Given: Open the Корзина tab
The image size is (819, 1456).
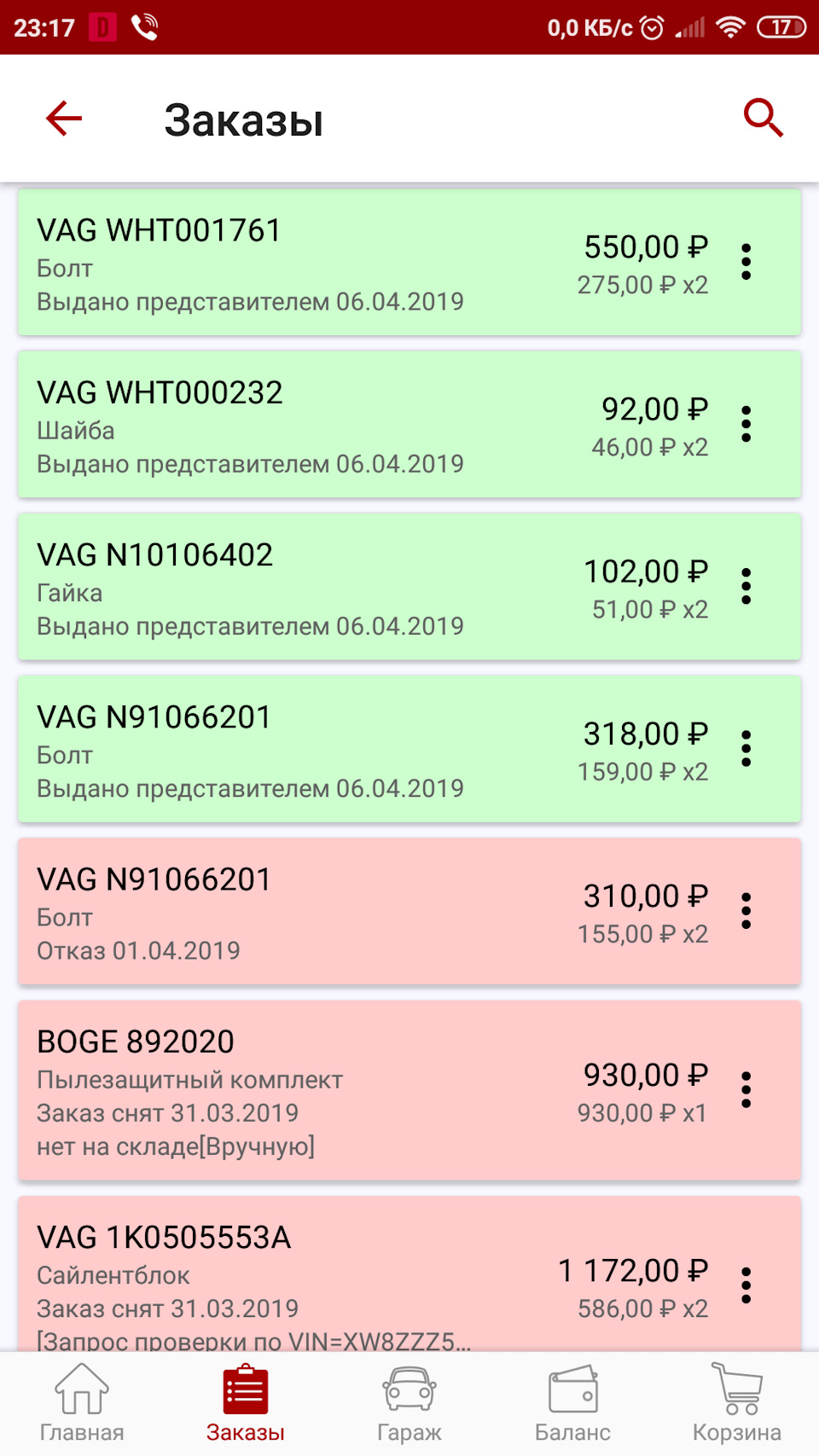Looking at the screenshot, I should (736, 1403).
